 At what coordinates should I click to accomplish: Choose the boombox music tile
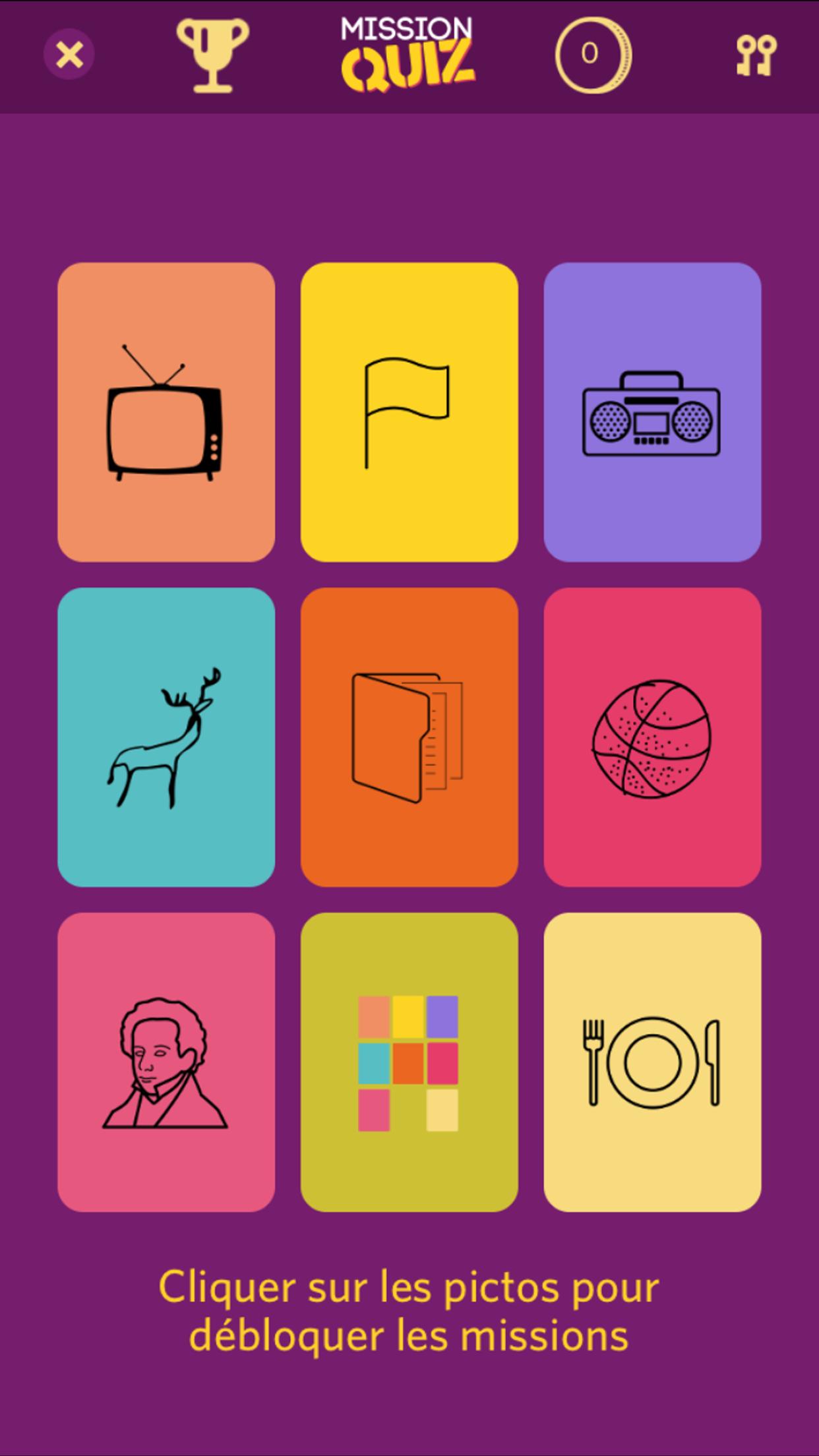652,412
